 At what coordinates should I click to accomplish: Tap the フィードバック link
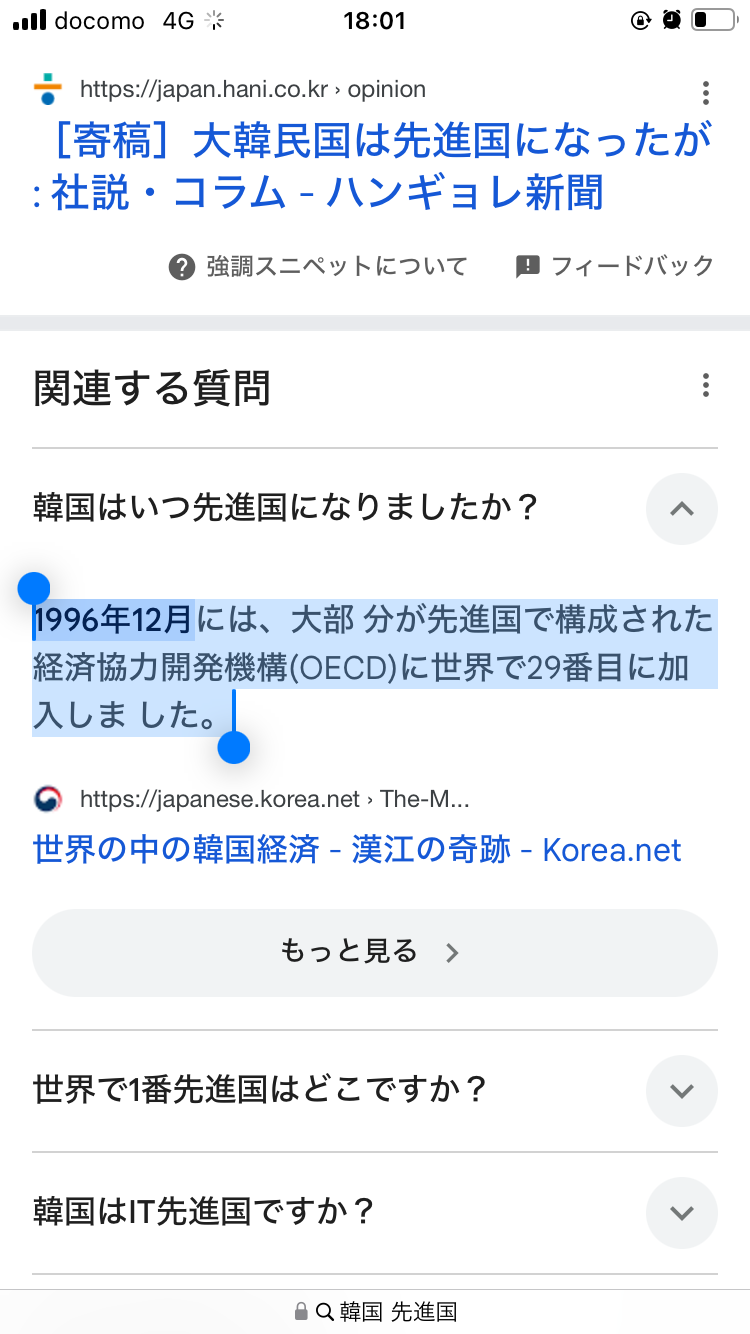[615, 266]
